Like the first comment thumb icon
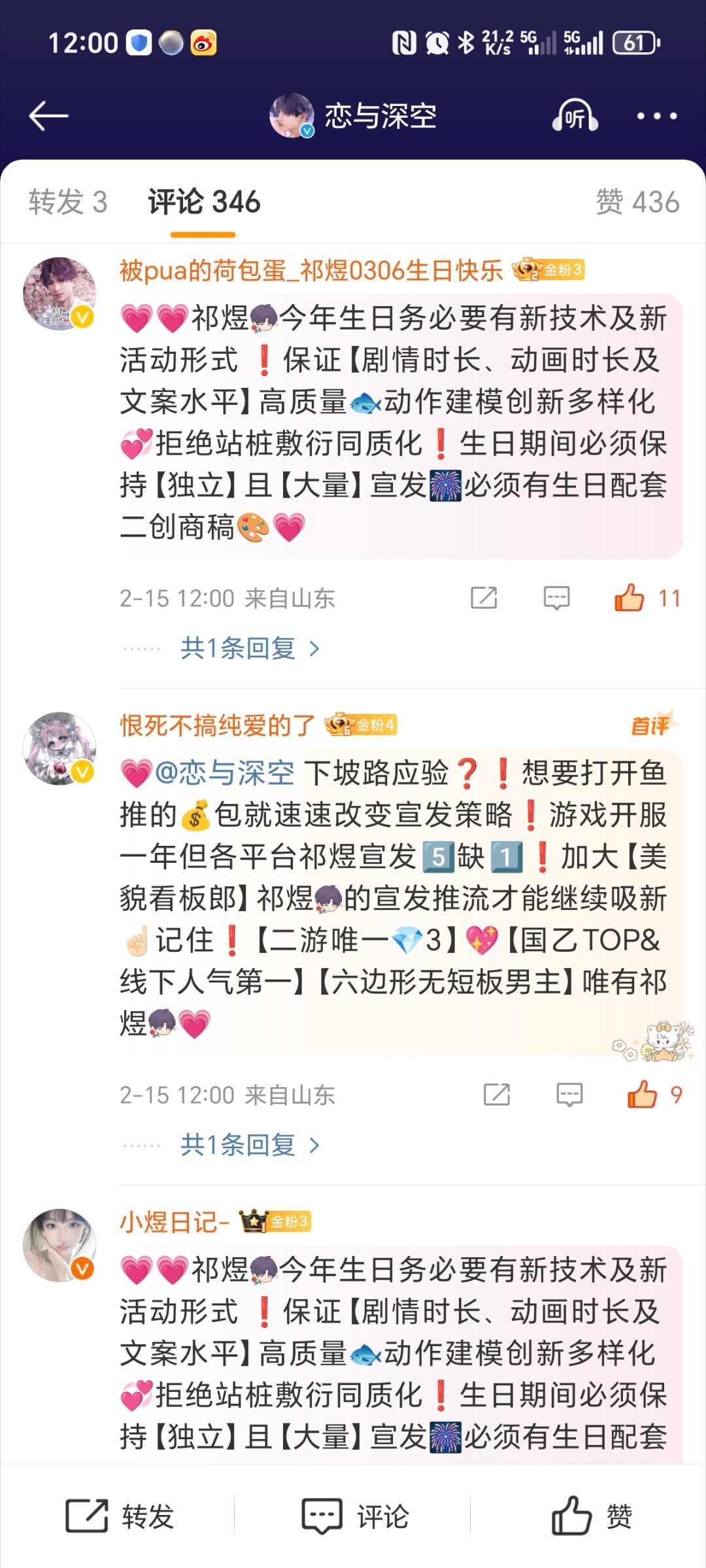The height and width of the screenshot is (1568, 706). click(x=630, y=597)
